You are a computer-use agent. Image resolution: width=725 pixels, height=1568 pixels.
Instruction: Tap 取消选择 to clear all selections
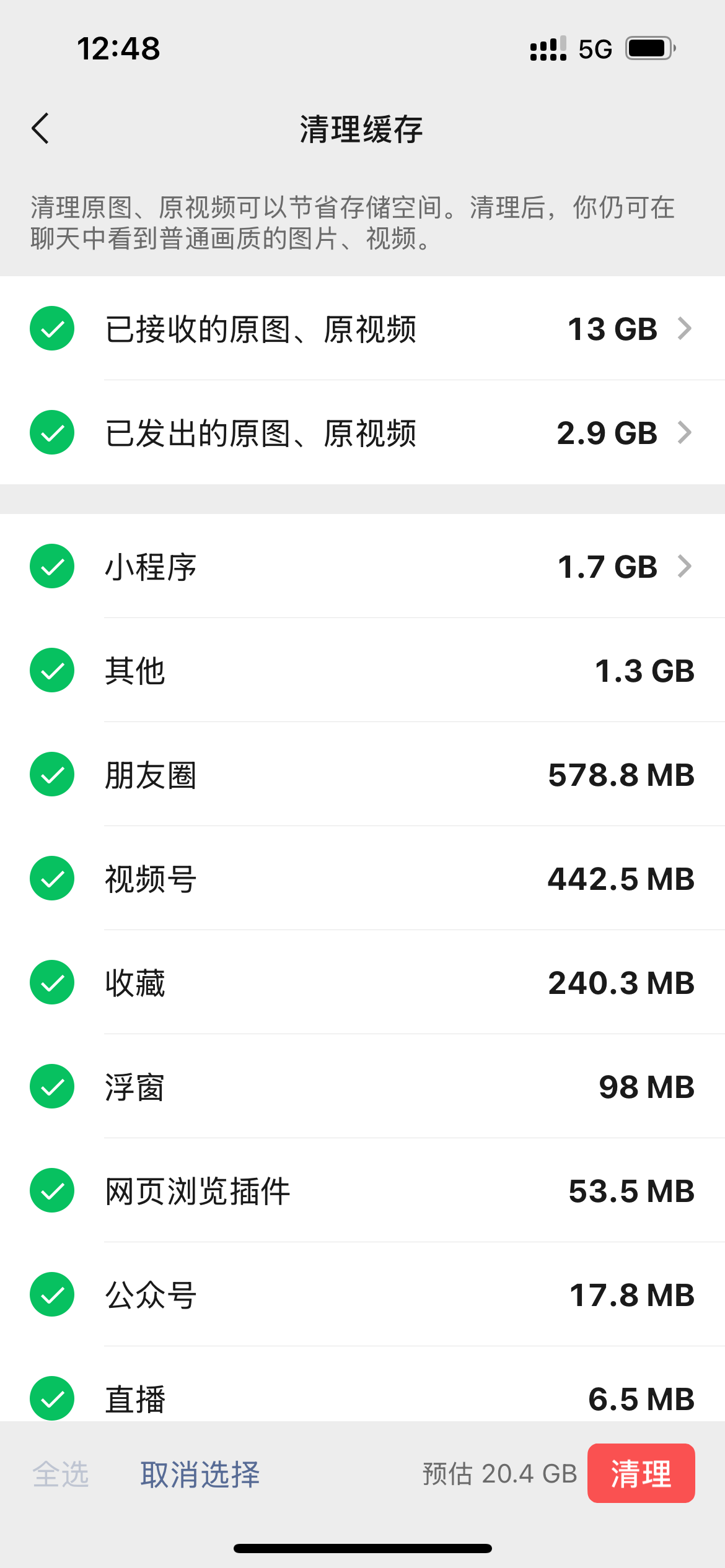(200, 1474)
